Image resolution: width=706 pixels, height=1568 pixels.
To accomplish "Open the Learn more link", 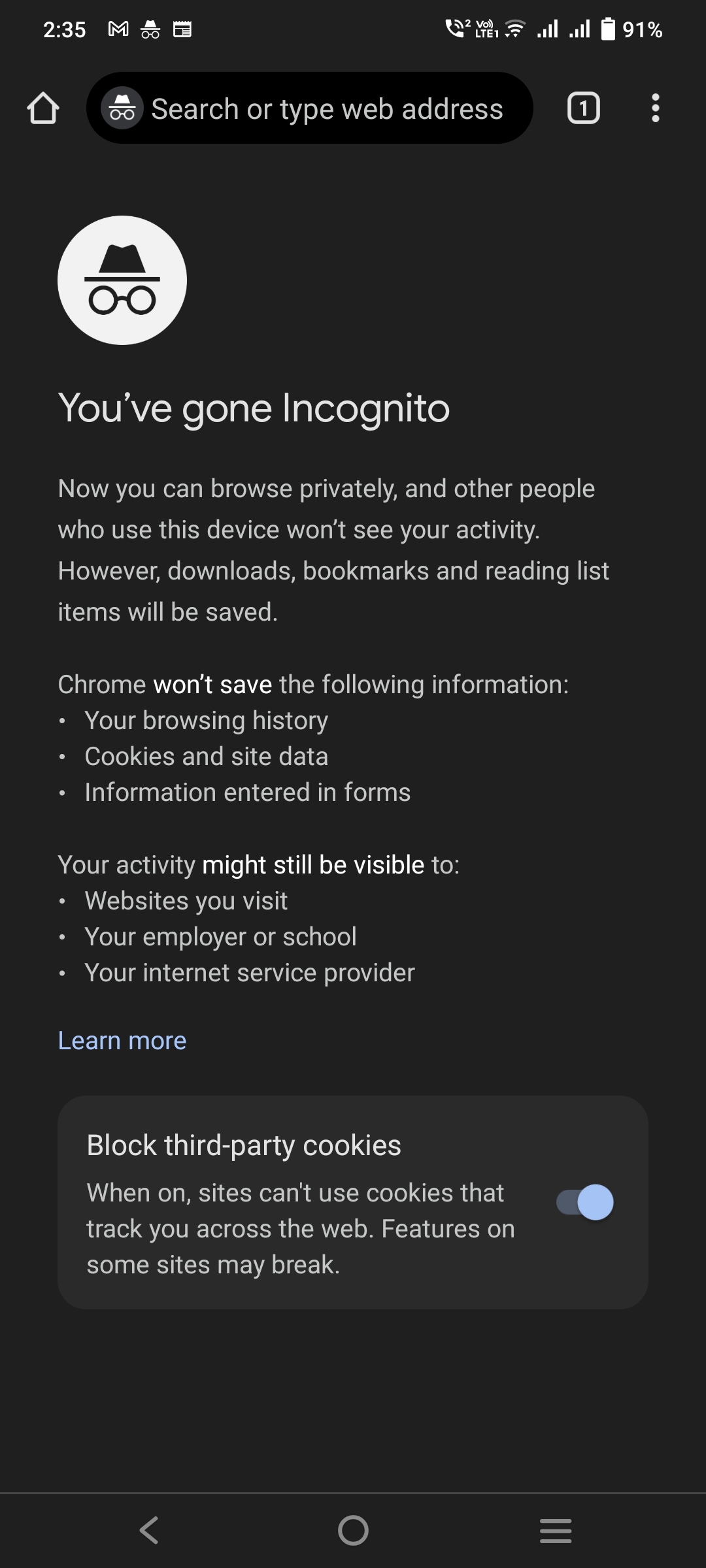I will 122,1041.
